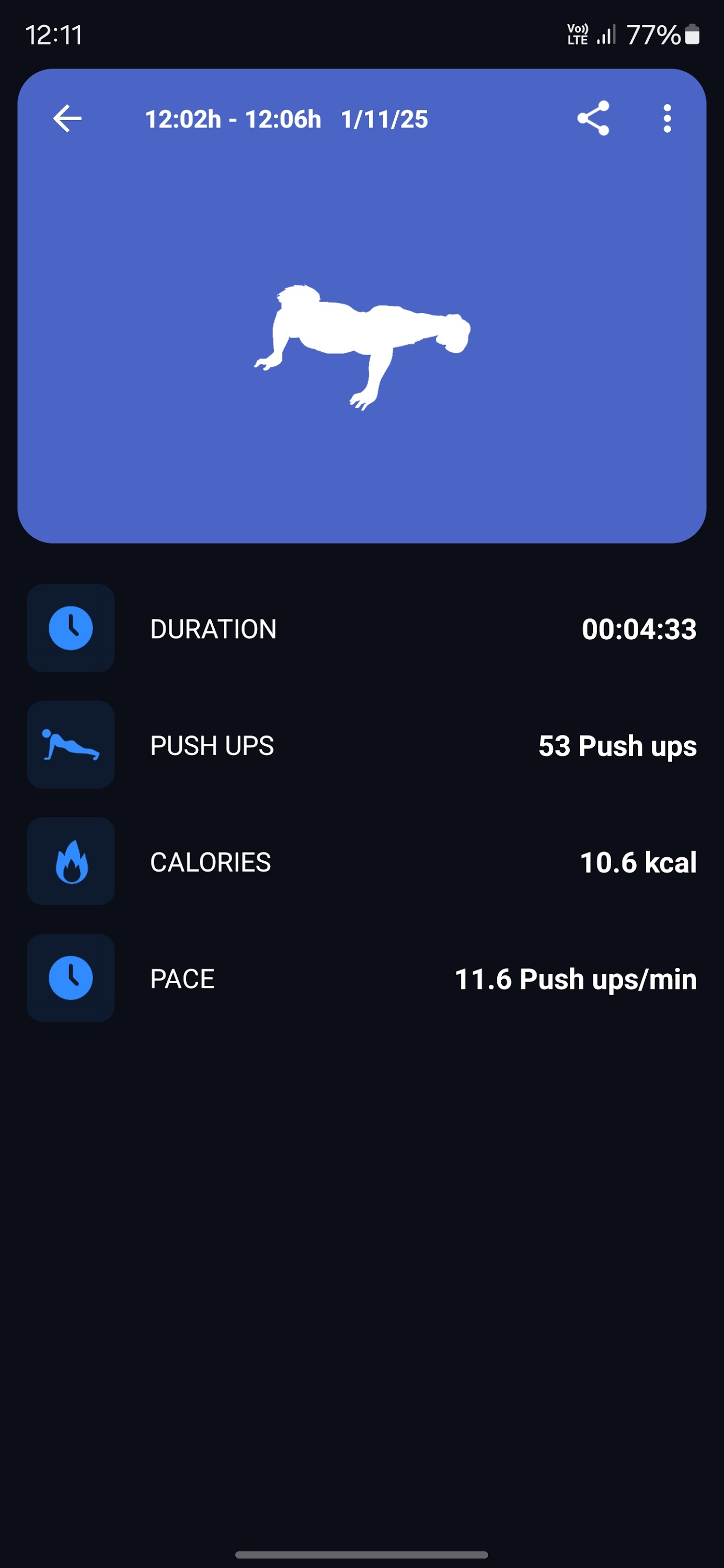Select the clock icon beside Duration
The height and width of the screenshot is (1568, 724).
pyautogui.click(x=71, y=629)
